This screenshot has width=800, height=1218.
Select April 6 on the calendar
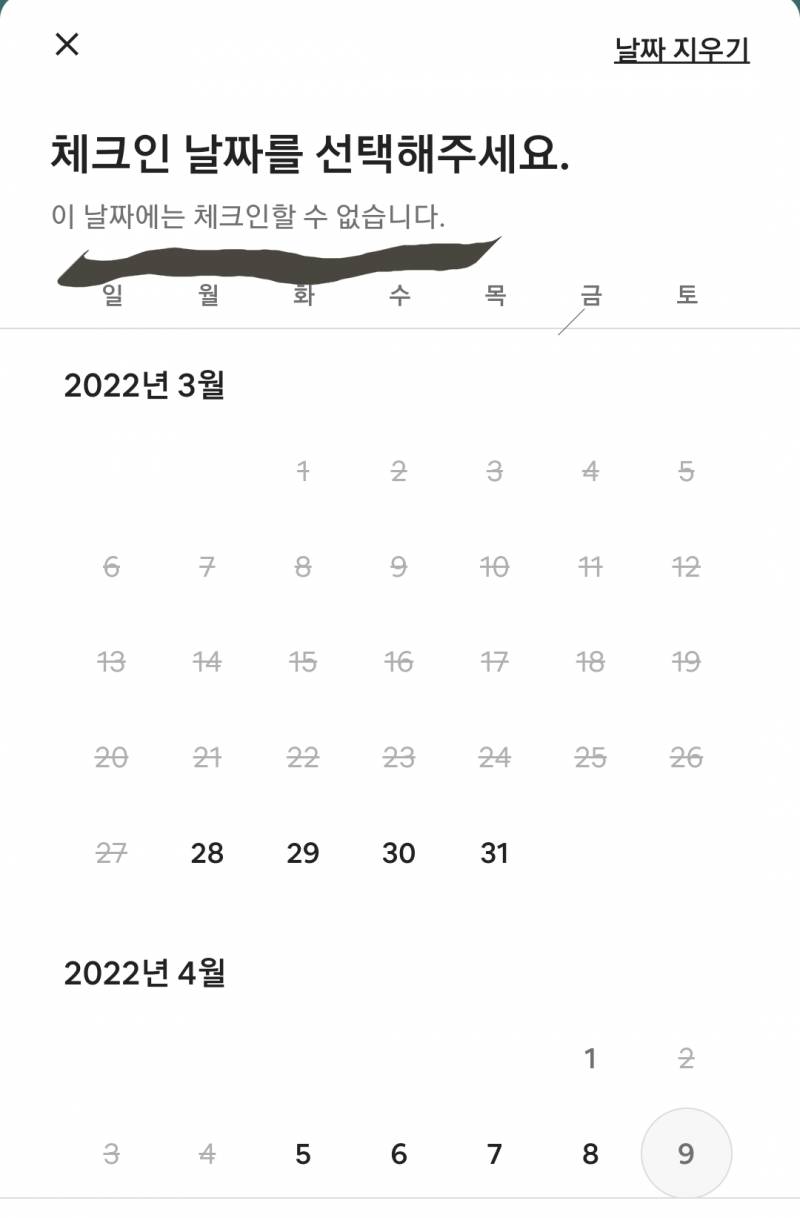399,1153
